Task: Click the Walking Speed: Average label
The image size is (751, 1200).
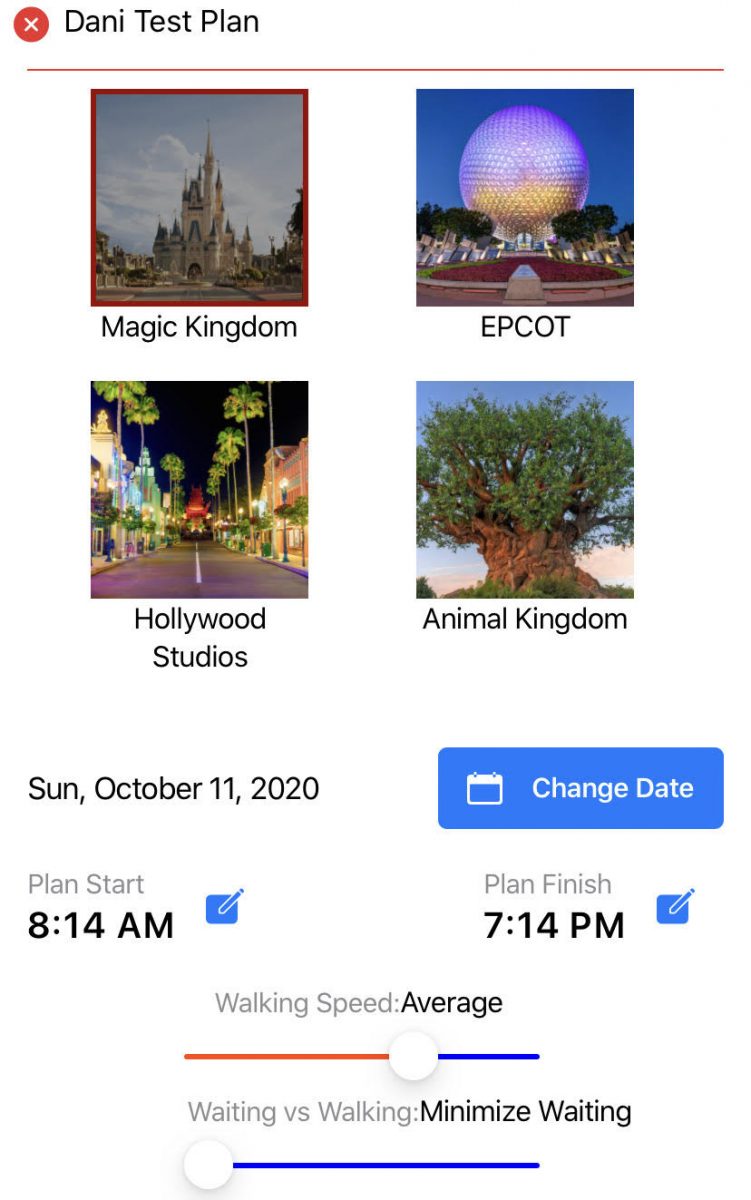Action: tap(360, 1003)
